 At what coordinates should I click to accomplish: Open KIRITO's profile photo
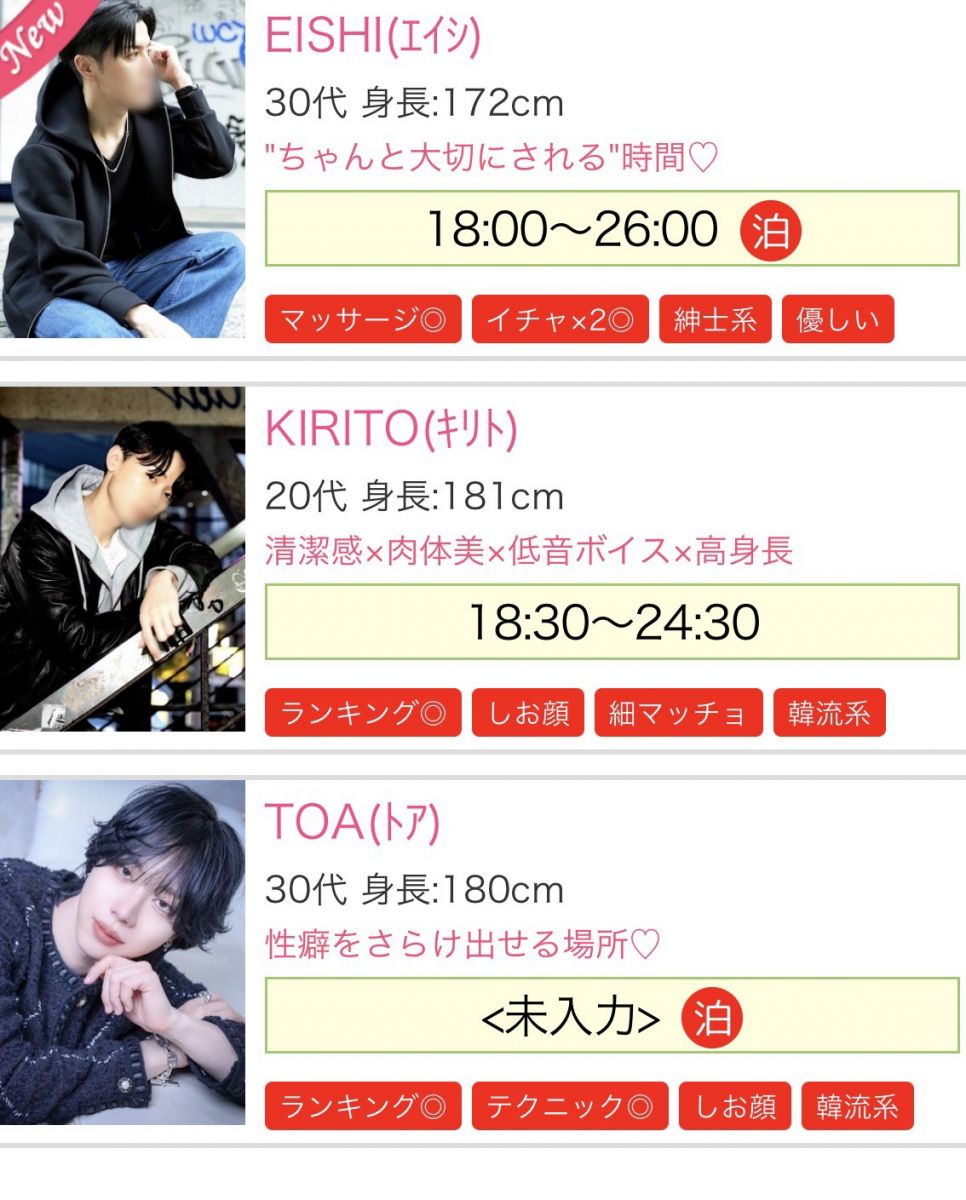point(122,559)
